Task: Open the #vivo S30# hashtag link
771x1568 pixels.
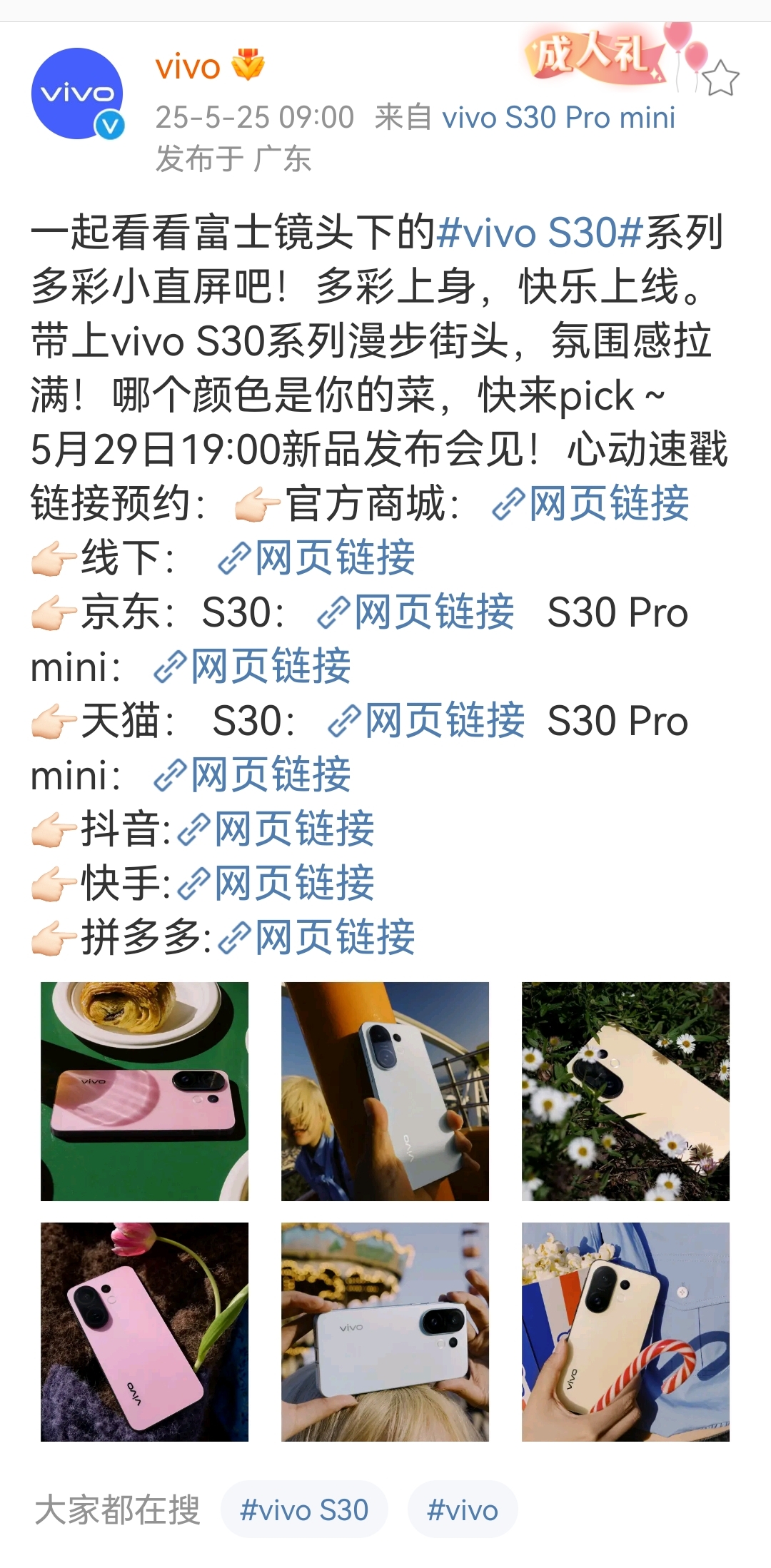Action: pyautogui.click(x=540, y=233)
